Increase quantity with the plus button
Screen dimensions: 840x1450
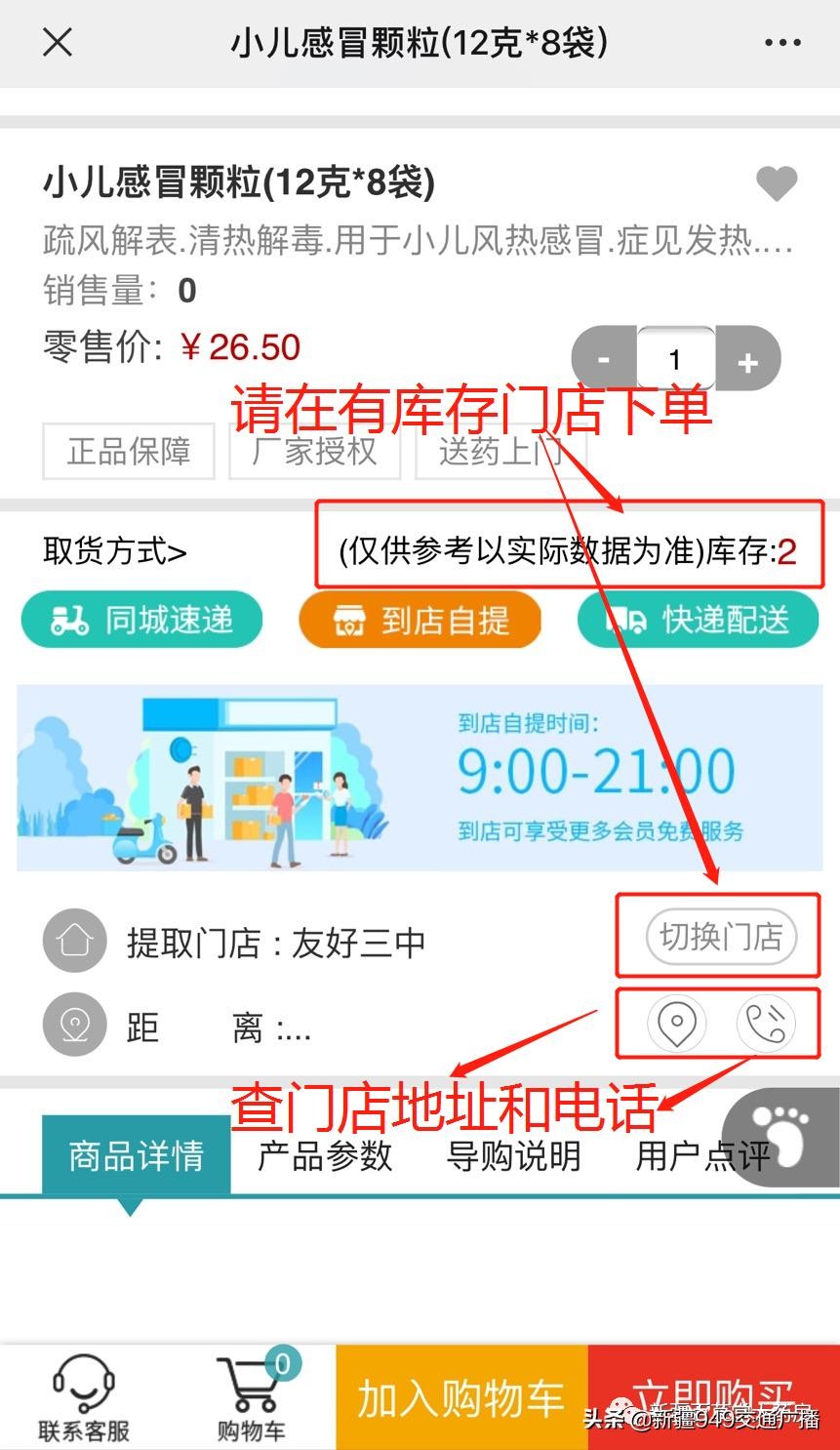click(x=748, y=361)
